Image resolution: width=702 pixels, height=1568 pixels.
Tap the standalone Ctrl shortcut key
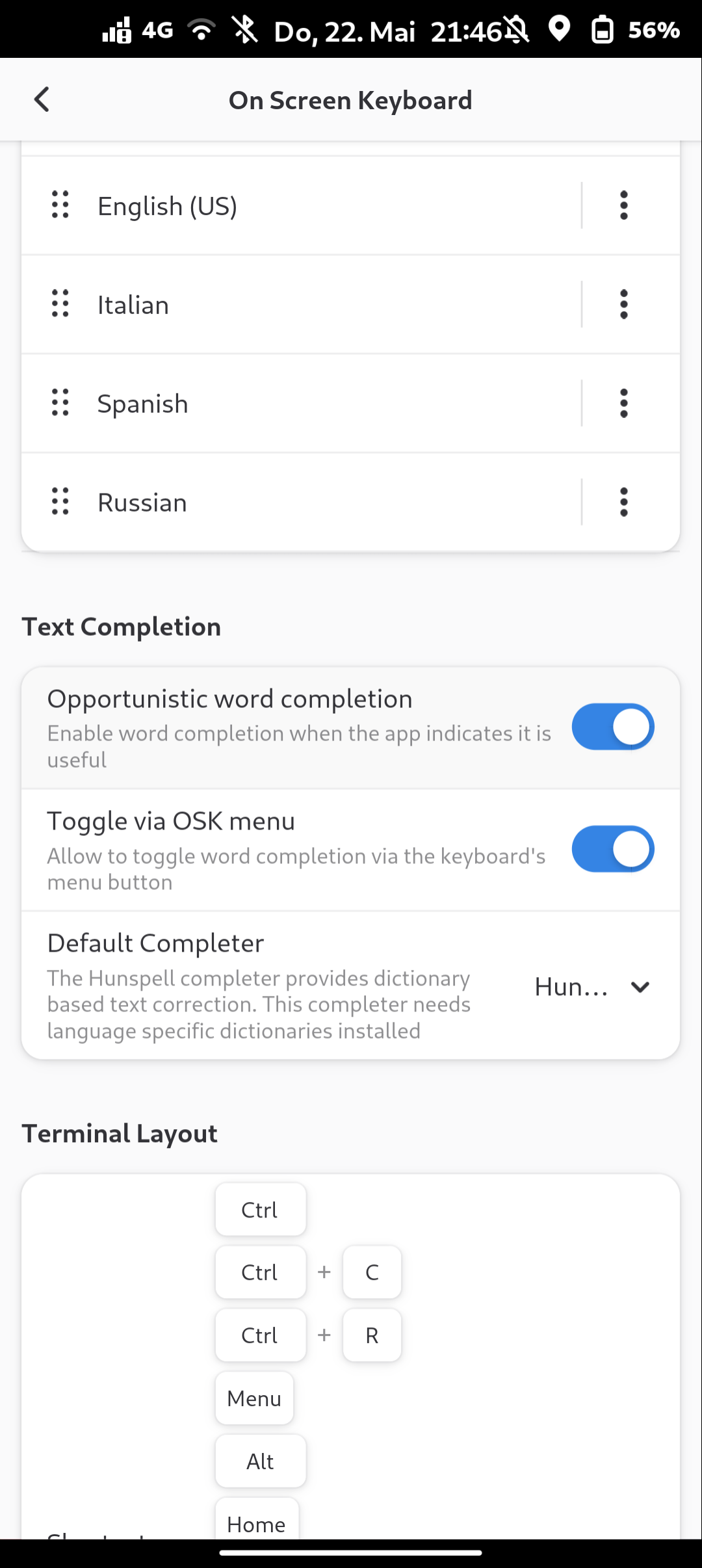(x=261, y=1209)
